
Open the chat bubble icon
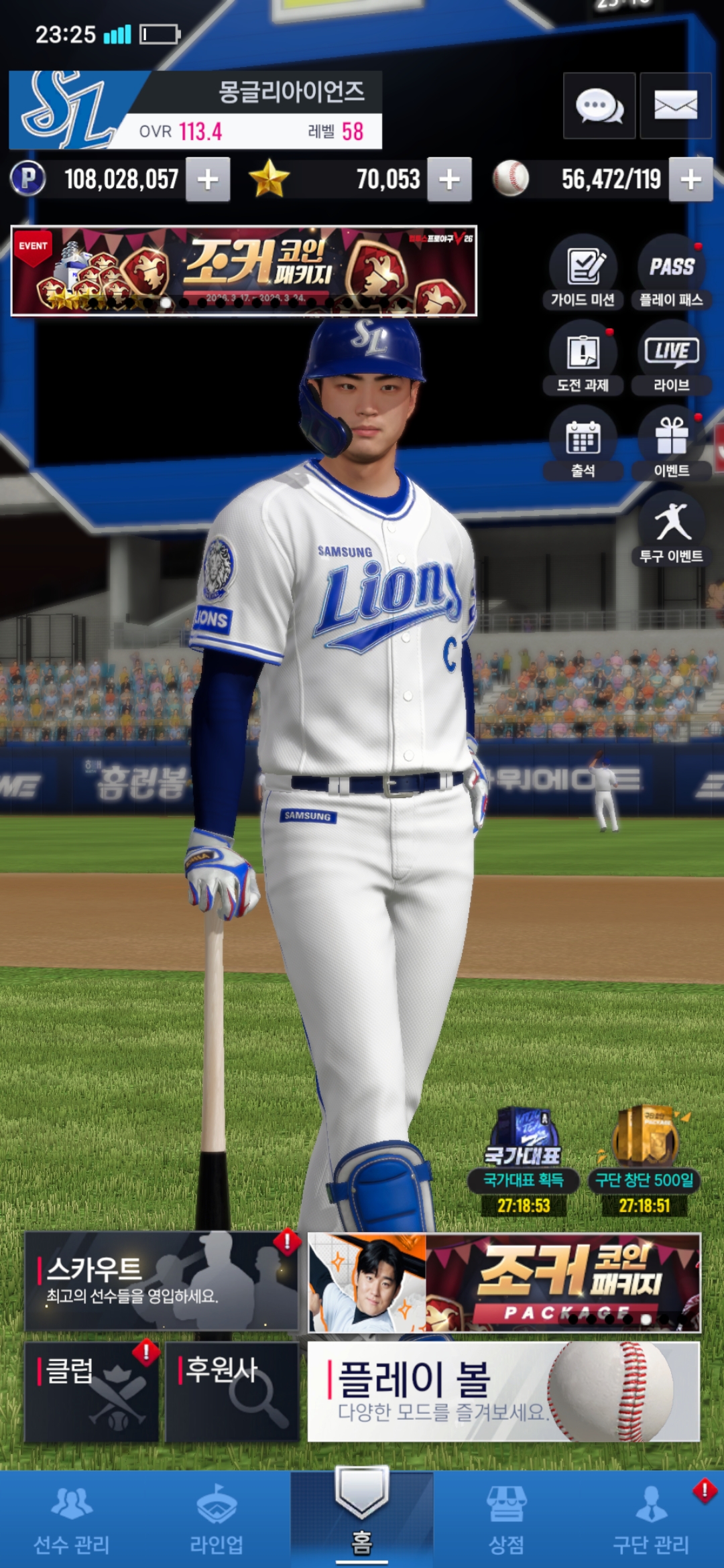click(x=599, y=106)
